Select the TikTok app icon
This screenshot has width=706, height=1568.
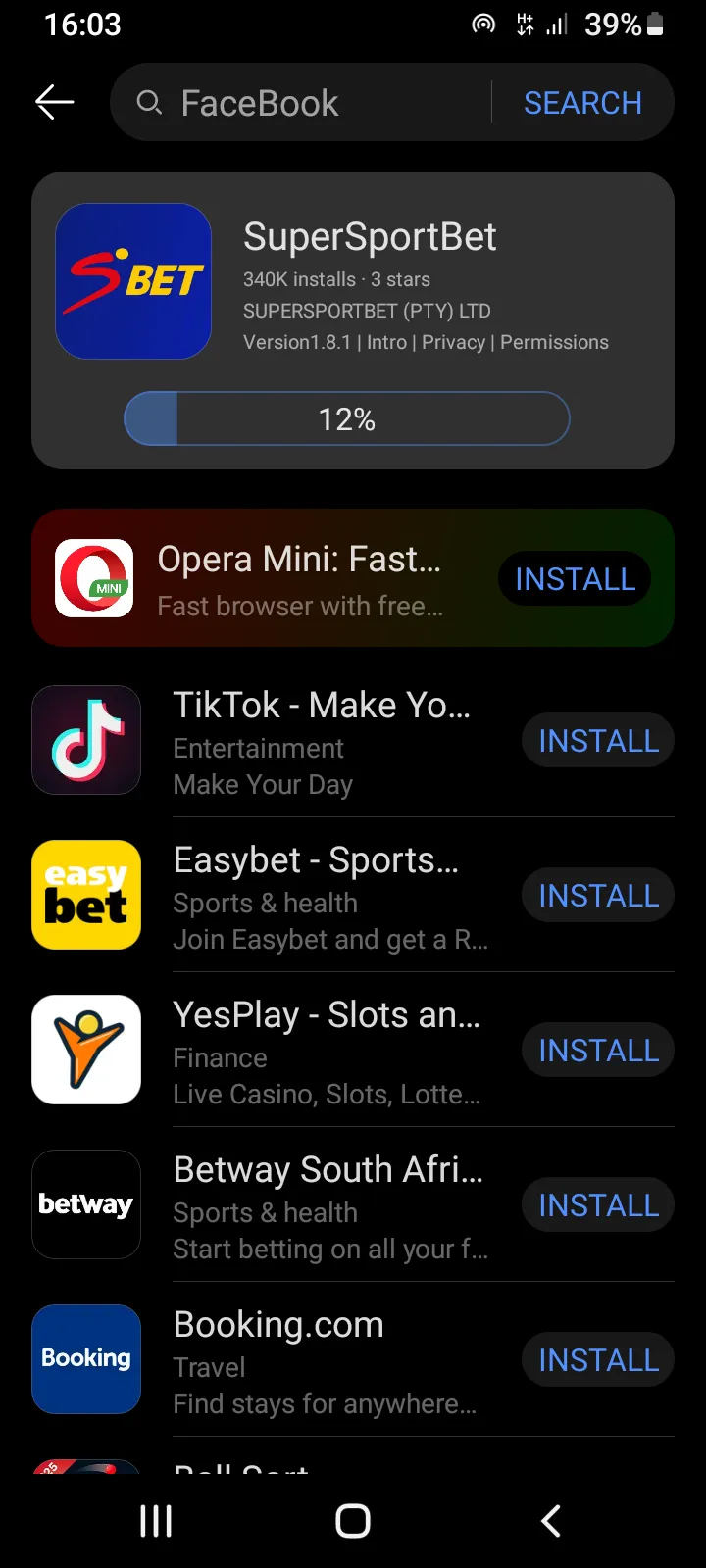pos(86,740)
